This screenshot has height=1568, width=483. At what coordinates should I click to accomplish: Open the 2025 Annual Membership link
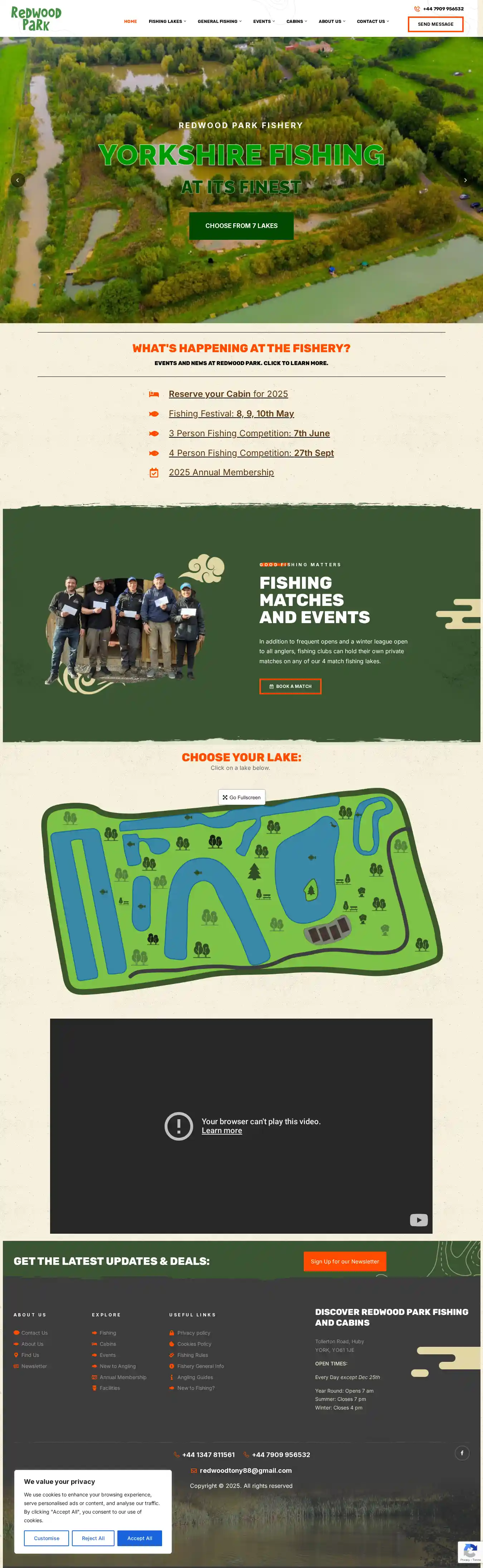tap(221, 472)
